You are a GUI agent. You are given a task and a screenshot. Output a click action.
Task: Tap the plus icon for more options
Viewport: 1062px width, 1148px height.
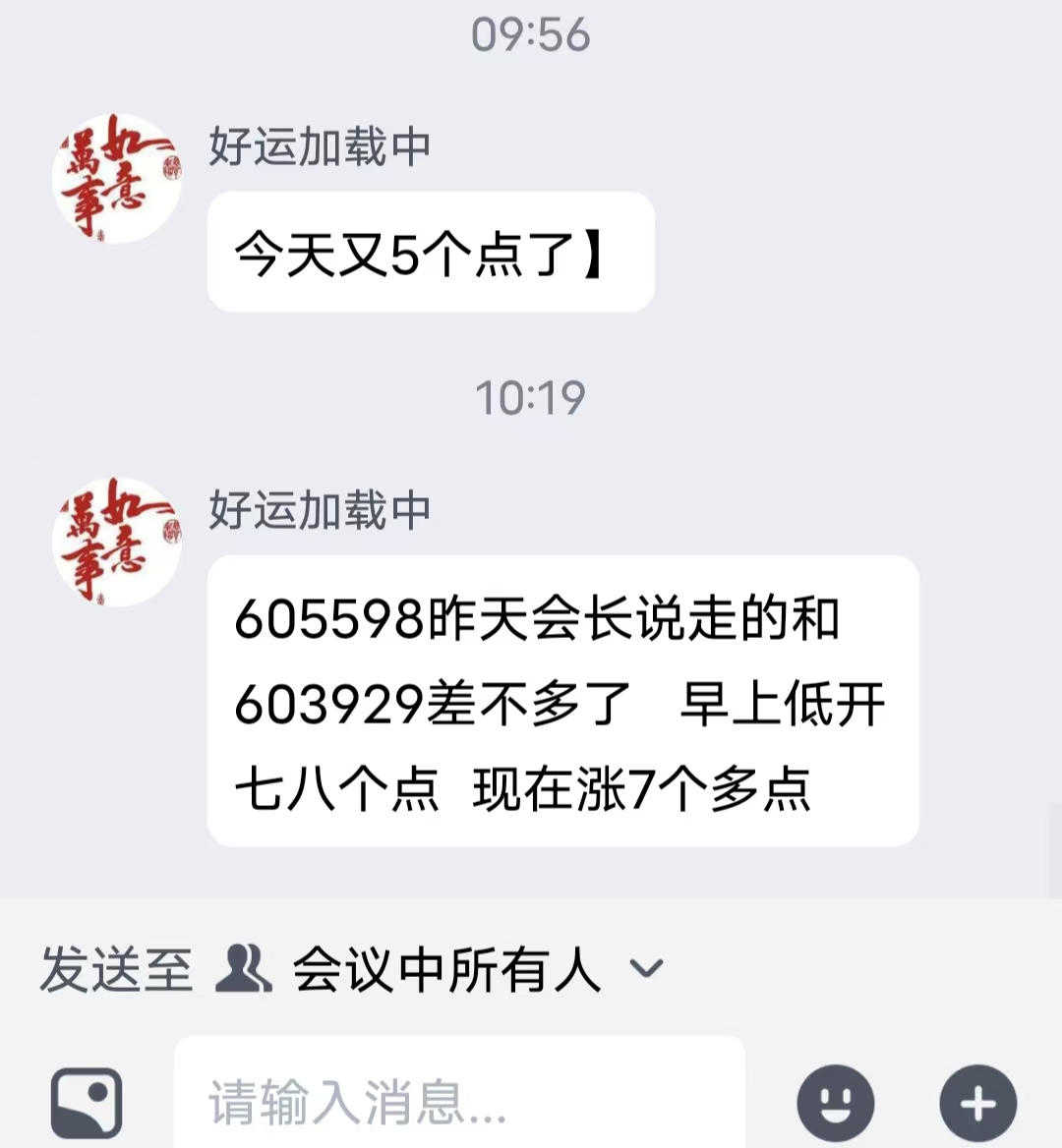(977, 1103)
